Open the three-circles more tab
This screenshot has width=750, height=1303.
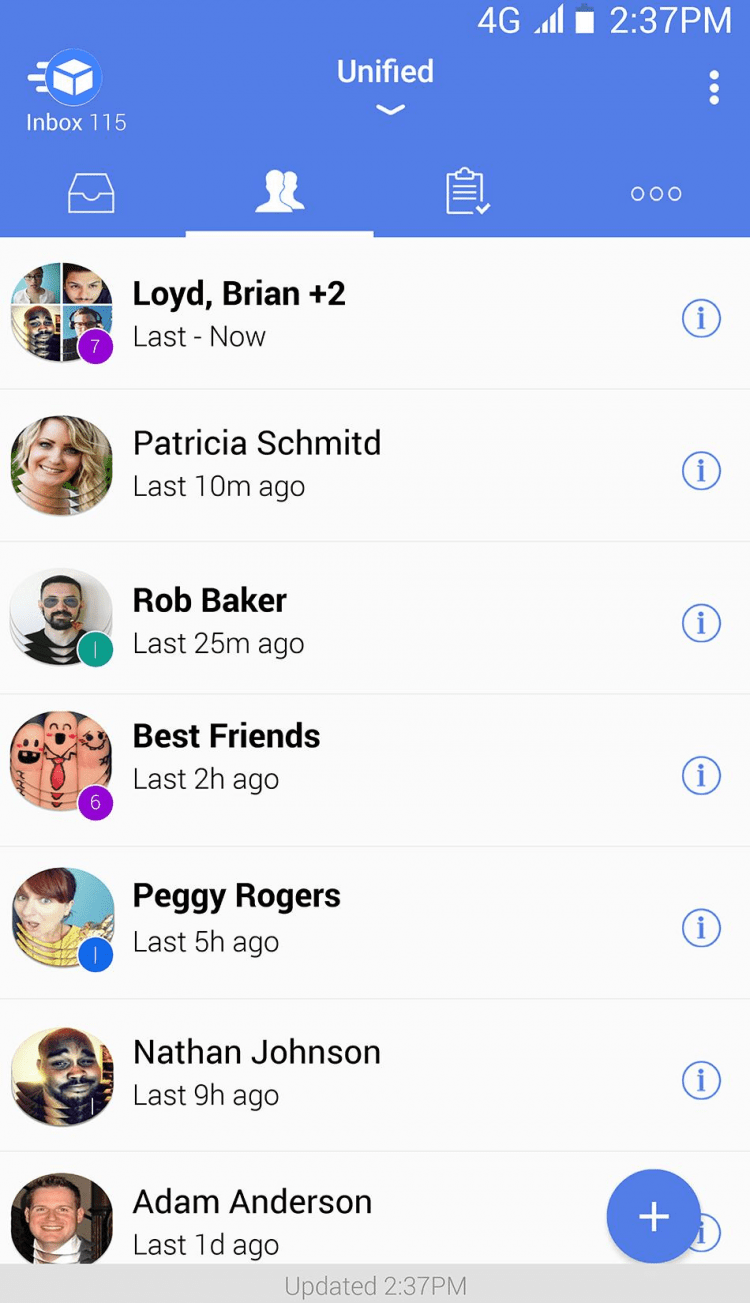click(656, 194)
